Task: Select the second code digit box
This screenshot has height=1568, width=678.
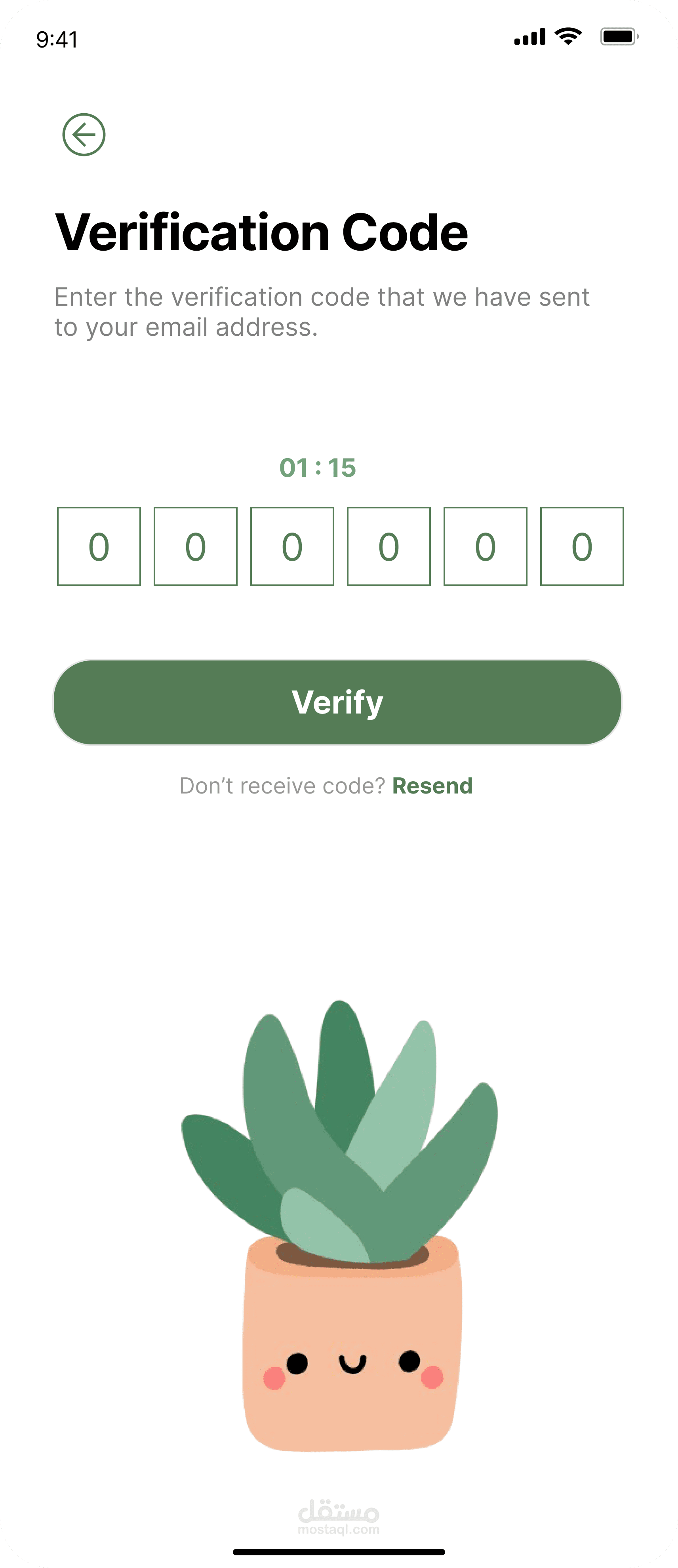Action: [195, 546]
